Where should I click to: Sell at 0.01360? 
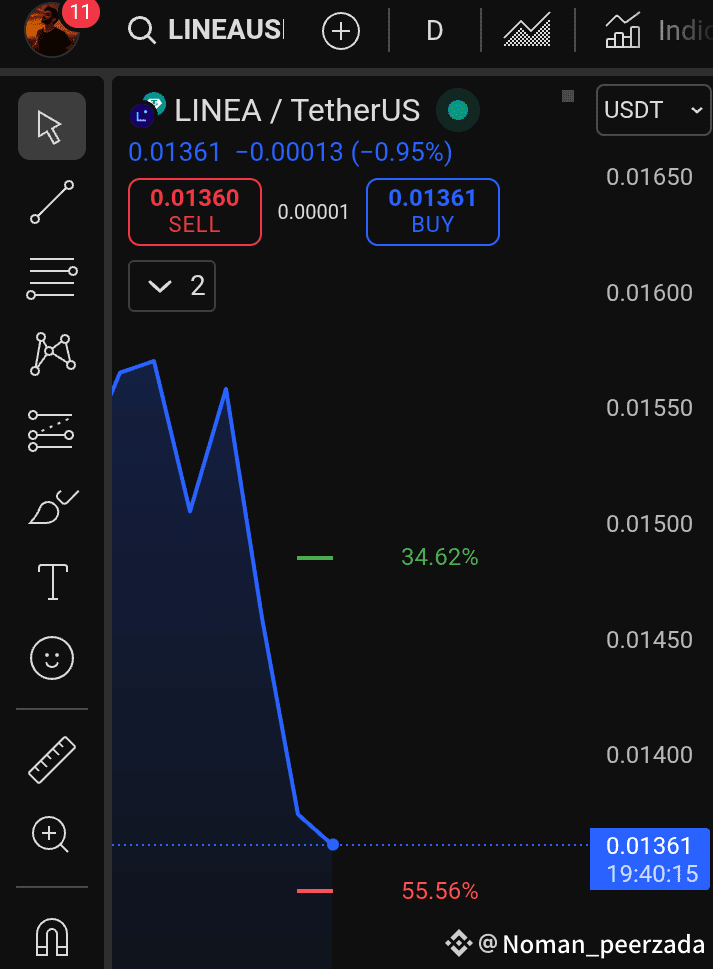click(195, 211)
